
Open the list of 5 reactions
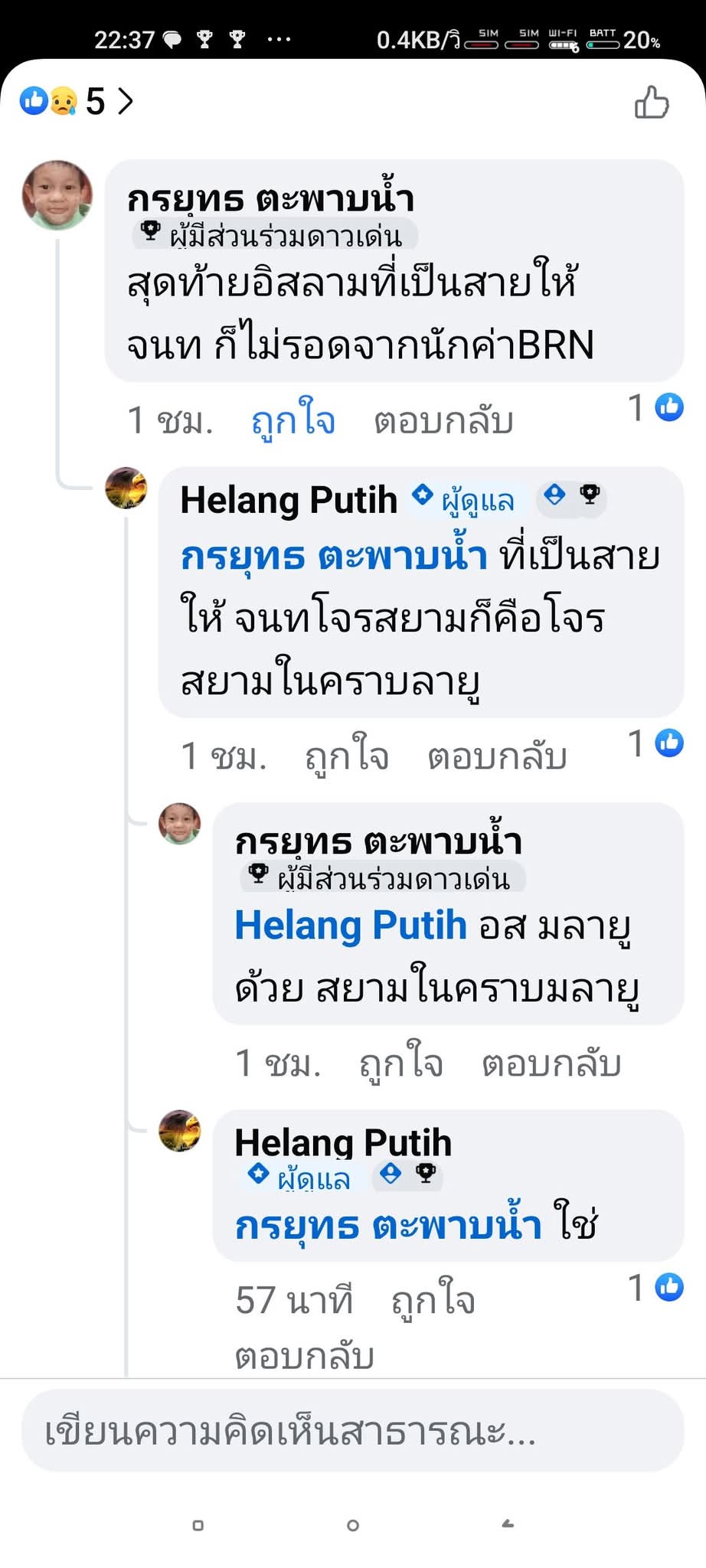77,101
